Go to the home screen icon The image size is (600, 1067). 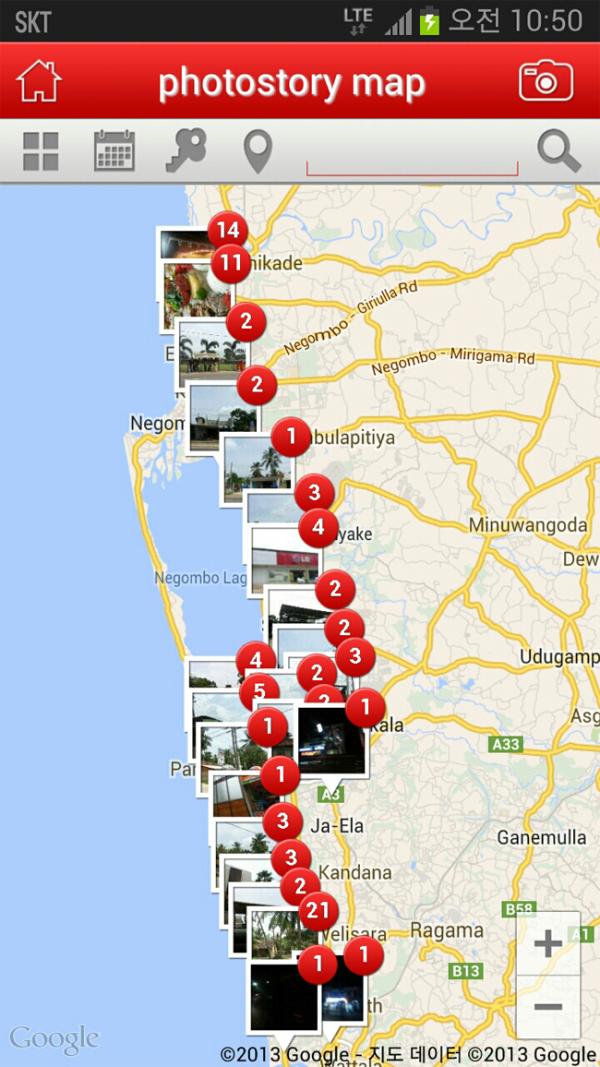(x=40, y=81)
